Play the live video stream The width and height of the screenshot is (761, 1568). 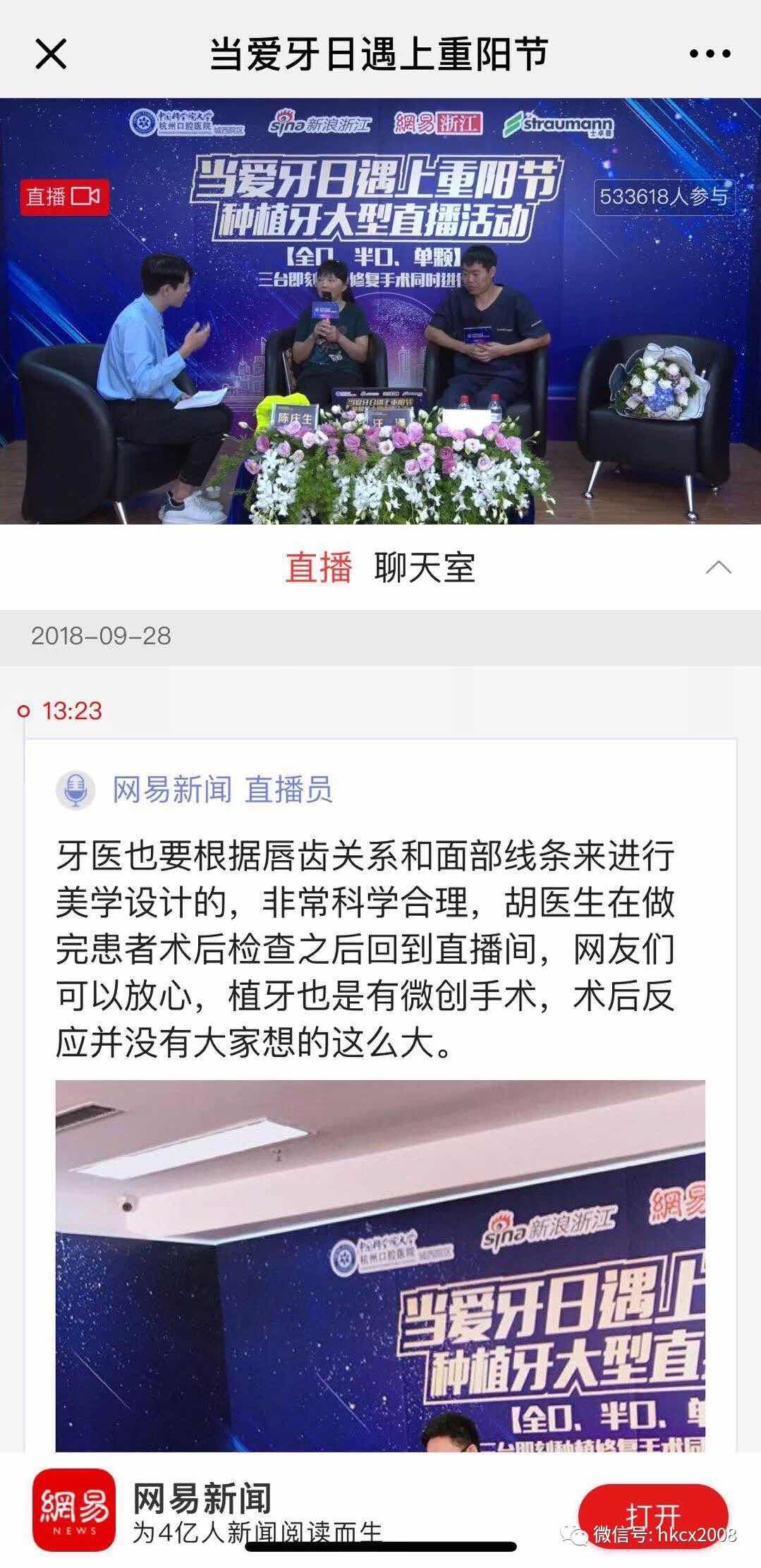click(x=380, y=310)
